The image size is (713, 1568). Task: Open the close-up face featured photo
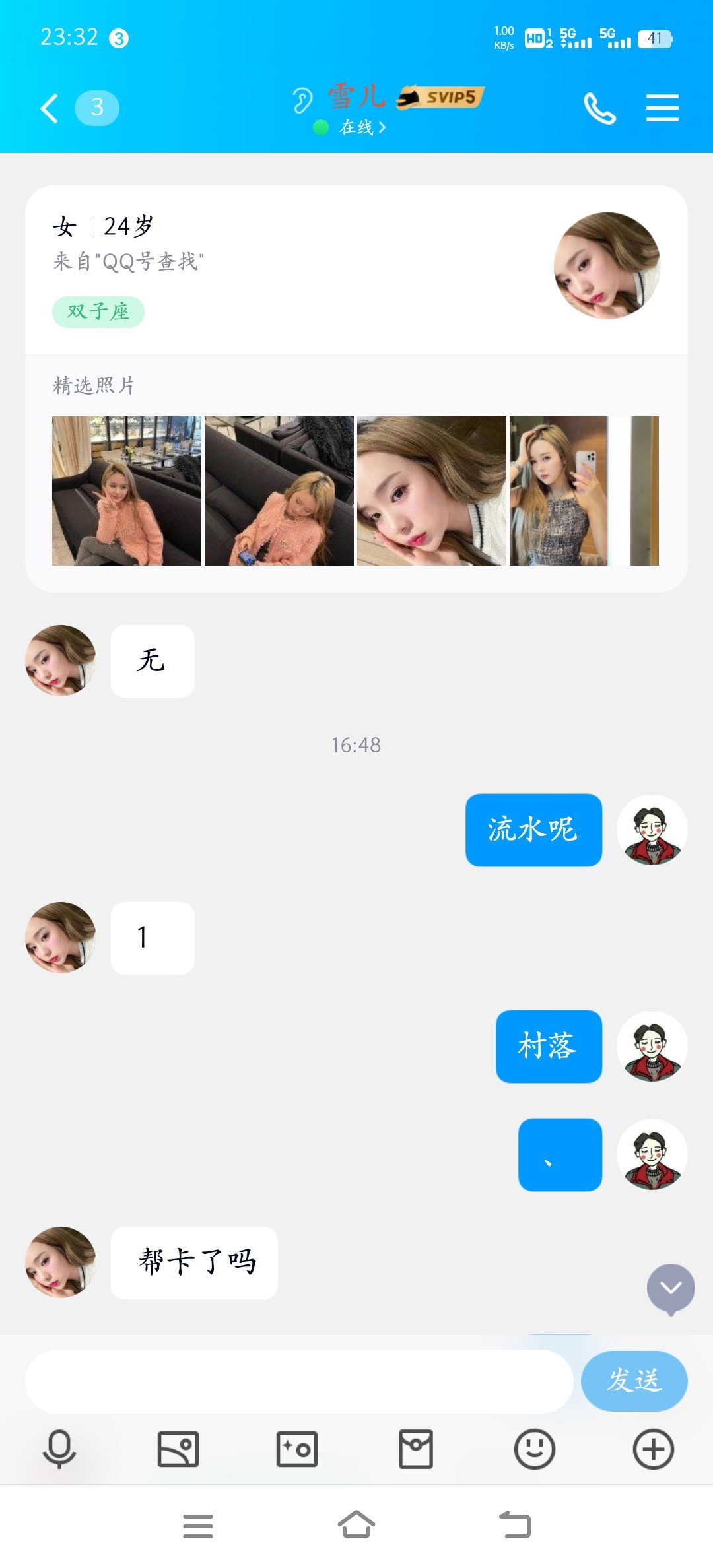tap(432, 491)
